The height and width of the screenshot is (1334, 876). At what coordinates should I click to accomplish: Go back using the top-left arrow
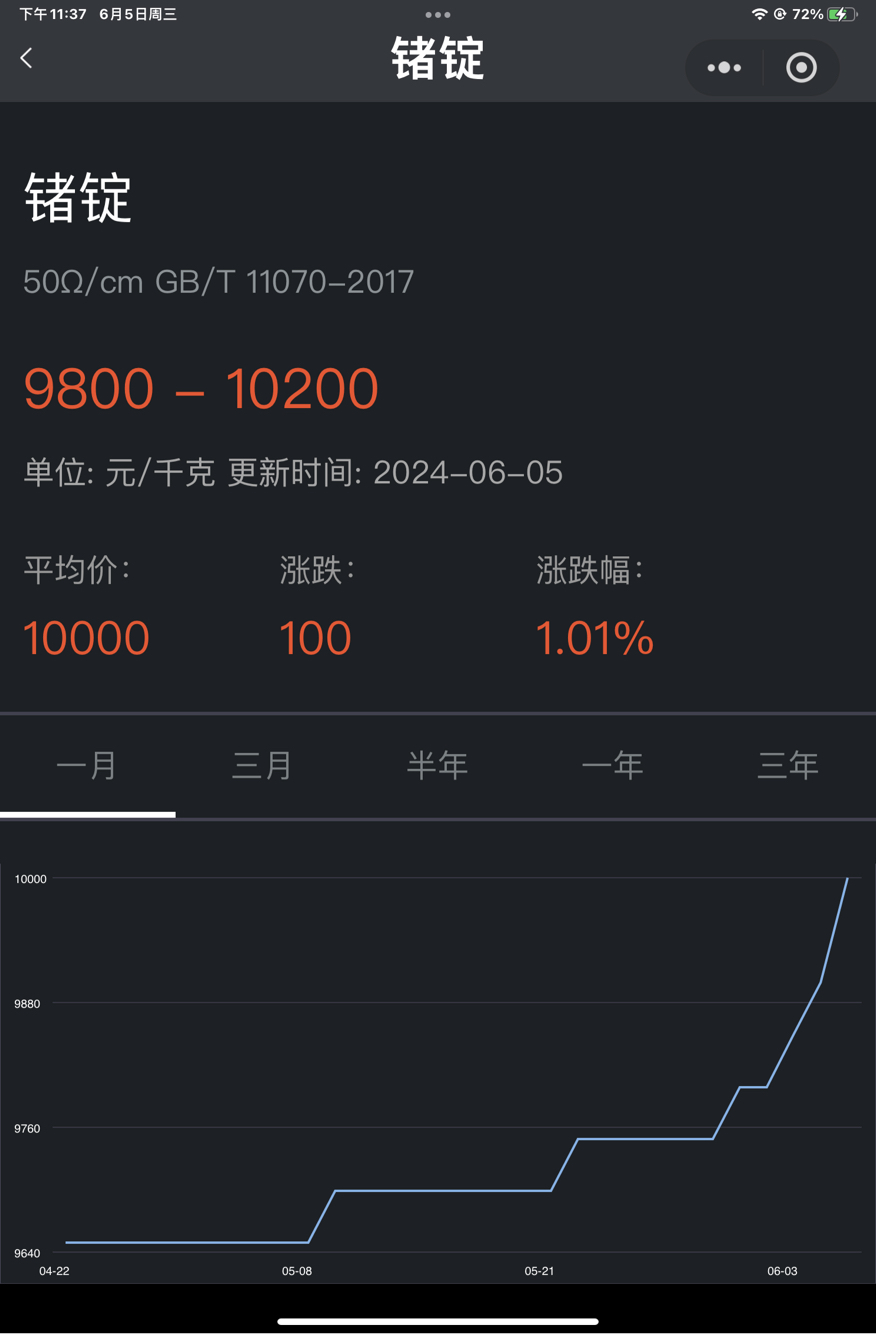(27, 59)
